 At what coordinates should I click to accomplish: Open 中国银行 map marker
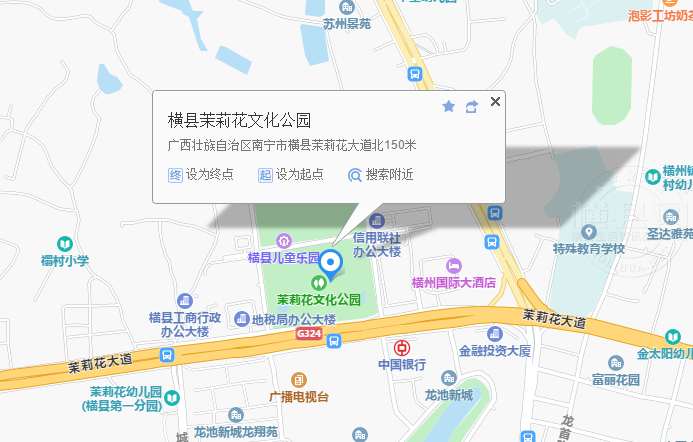(x=401, y=348)
